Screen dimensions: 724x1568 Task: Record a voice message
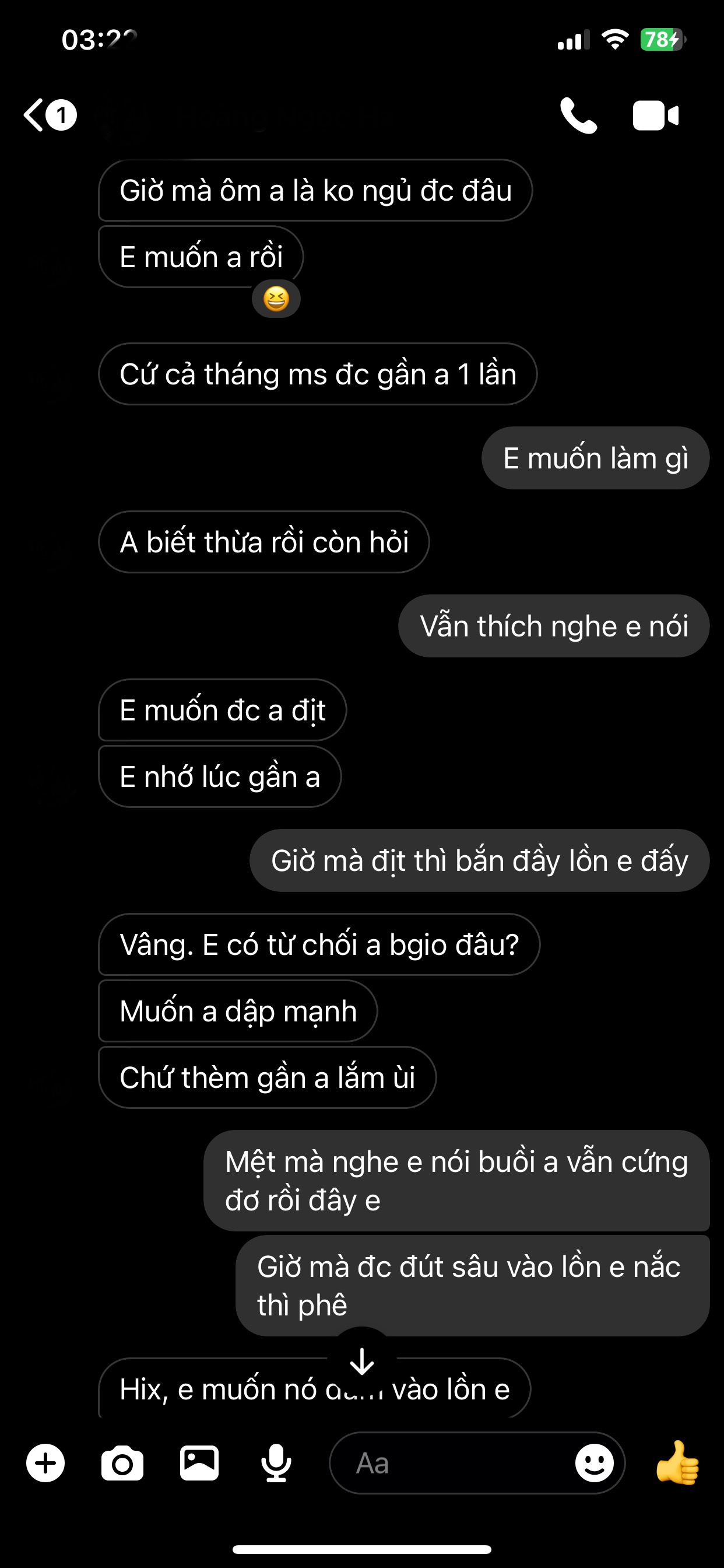[276, 1462]
